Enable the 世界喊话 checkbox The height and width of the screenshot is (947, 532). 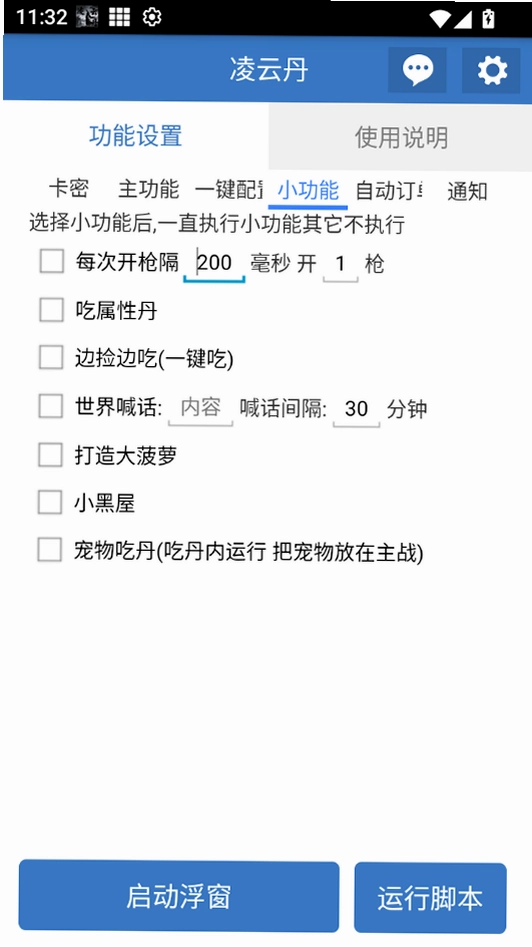tap(51, 406)
